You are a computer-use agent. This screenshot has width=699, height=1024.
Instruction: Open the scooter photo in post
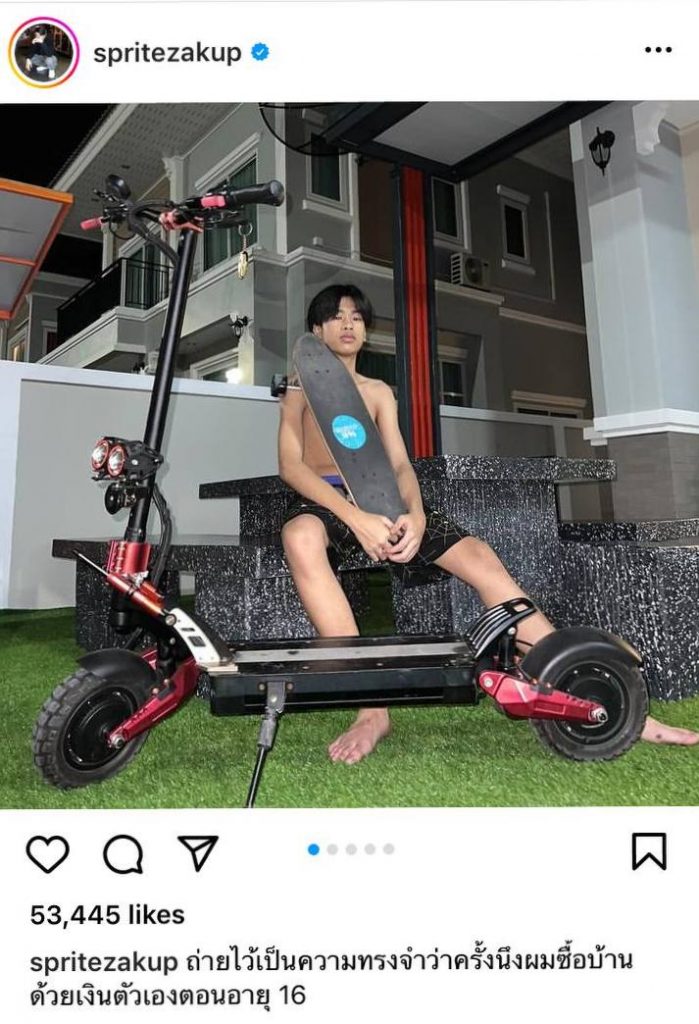pos(349,455)
